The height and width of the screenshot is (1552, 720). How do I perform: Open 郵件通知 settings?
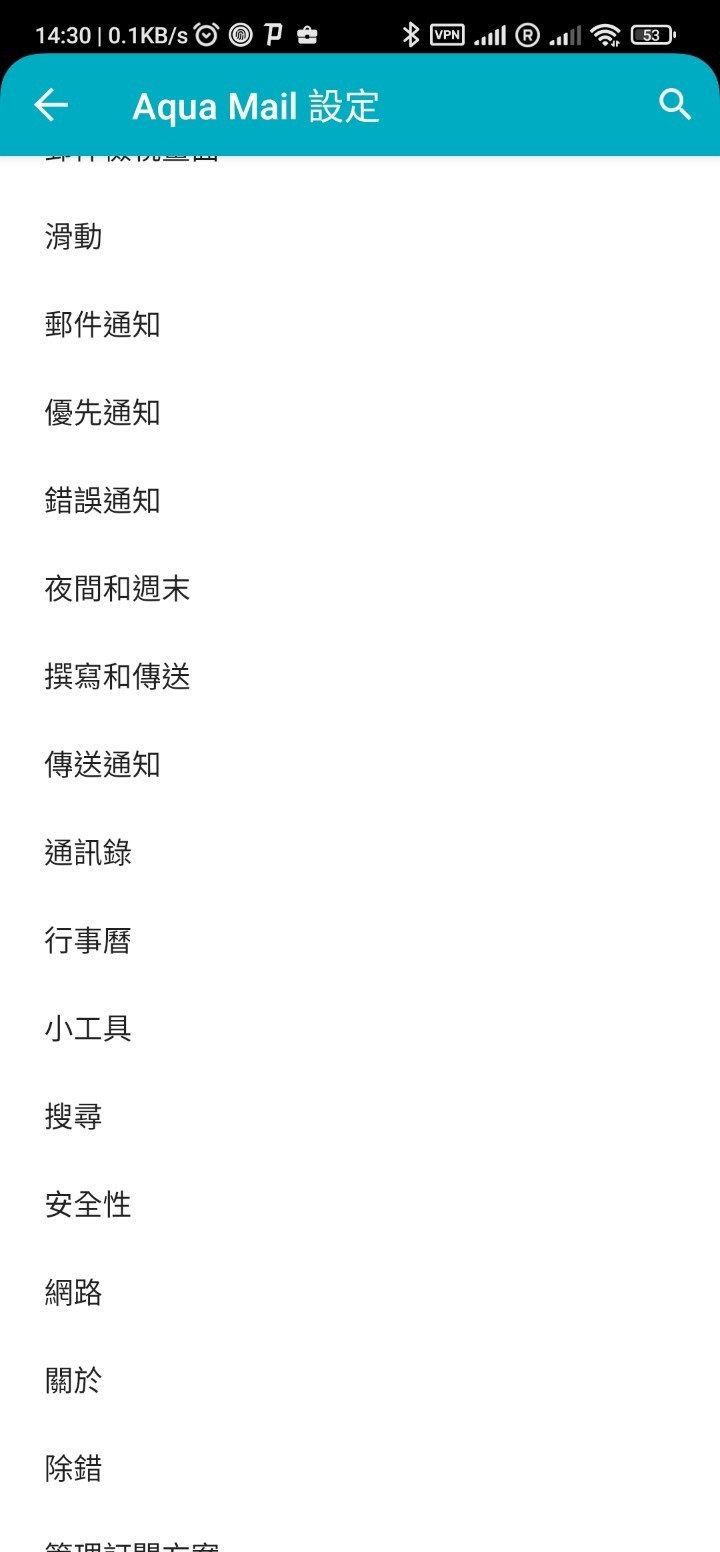tap(103, 325)
